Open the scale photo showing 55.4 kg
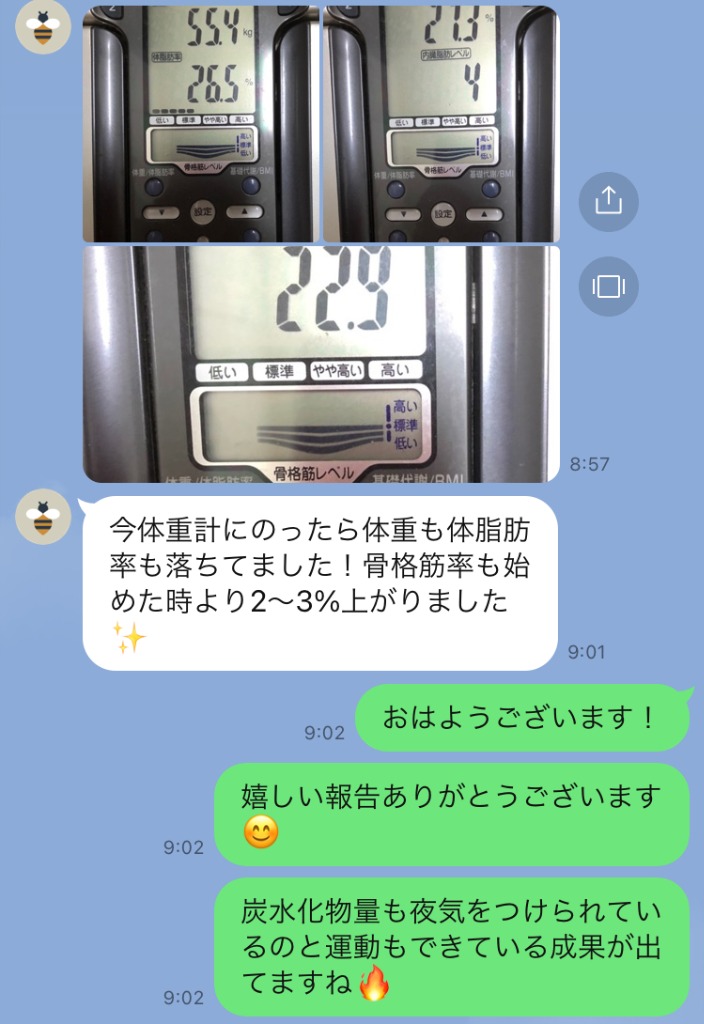 201,125
